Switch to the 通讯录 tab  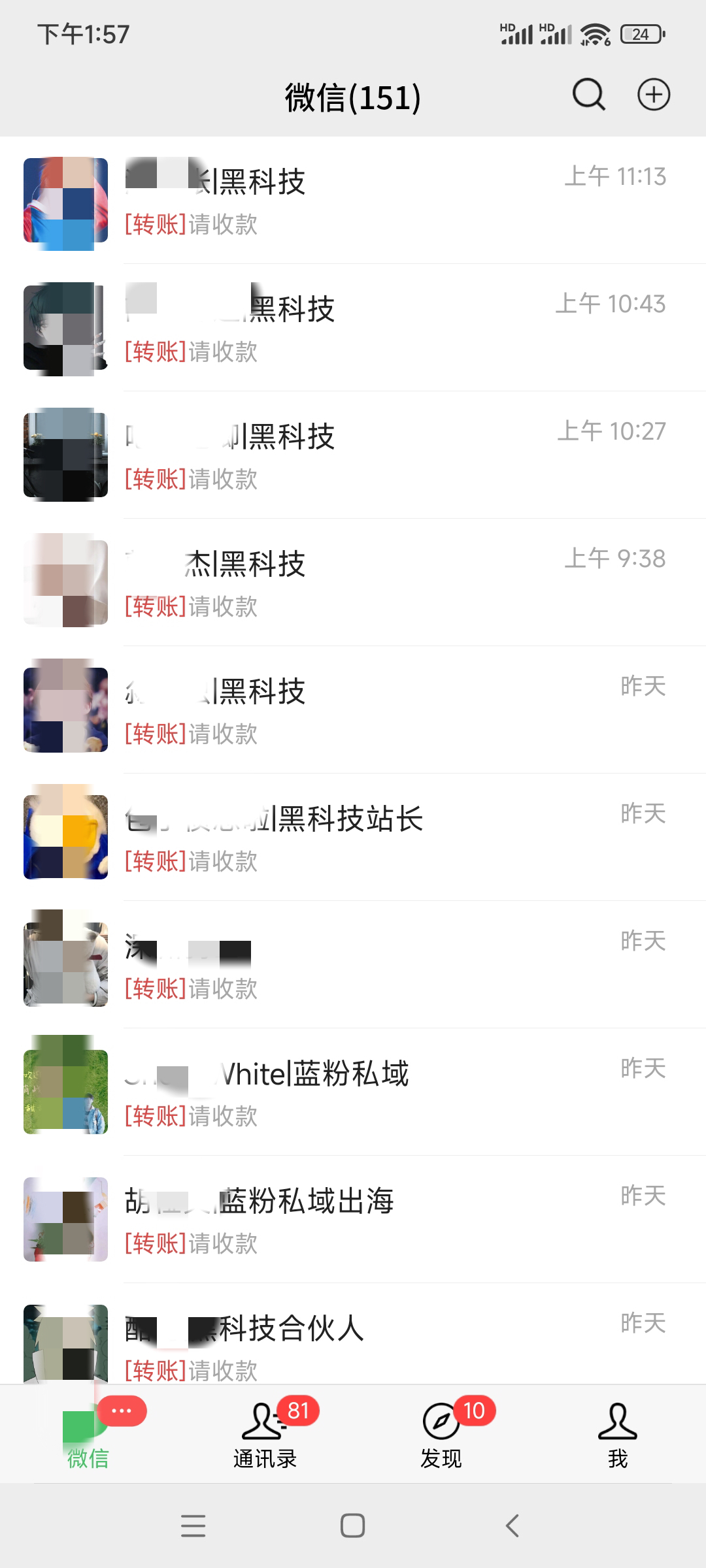pyautogui.click(x=265, y=1433)
